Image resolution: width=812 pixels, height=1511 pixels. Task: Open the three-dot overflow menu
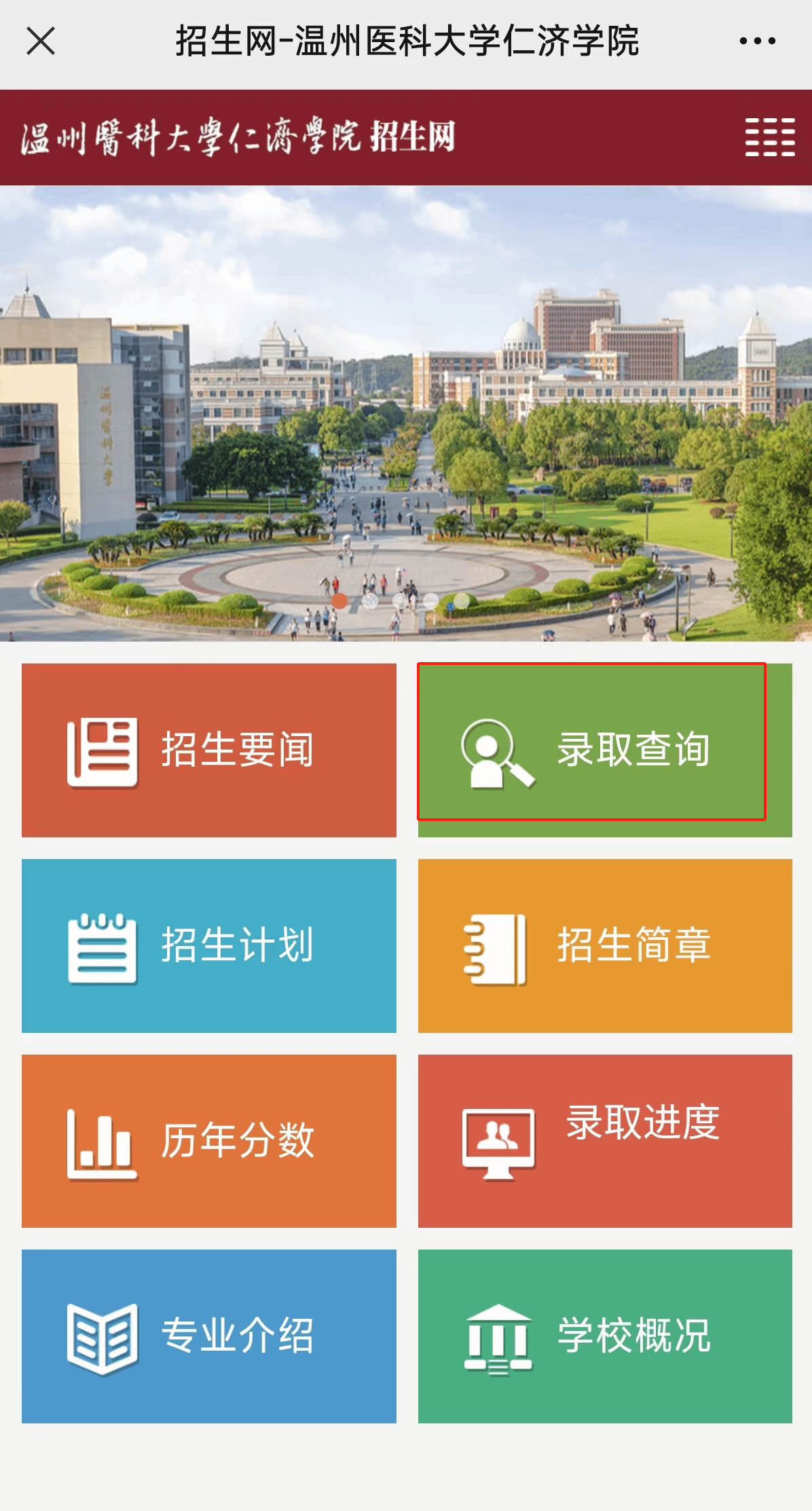757,41
